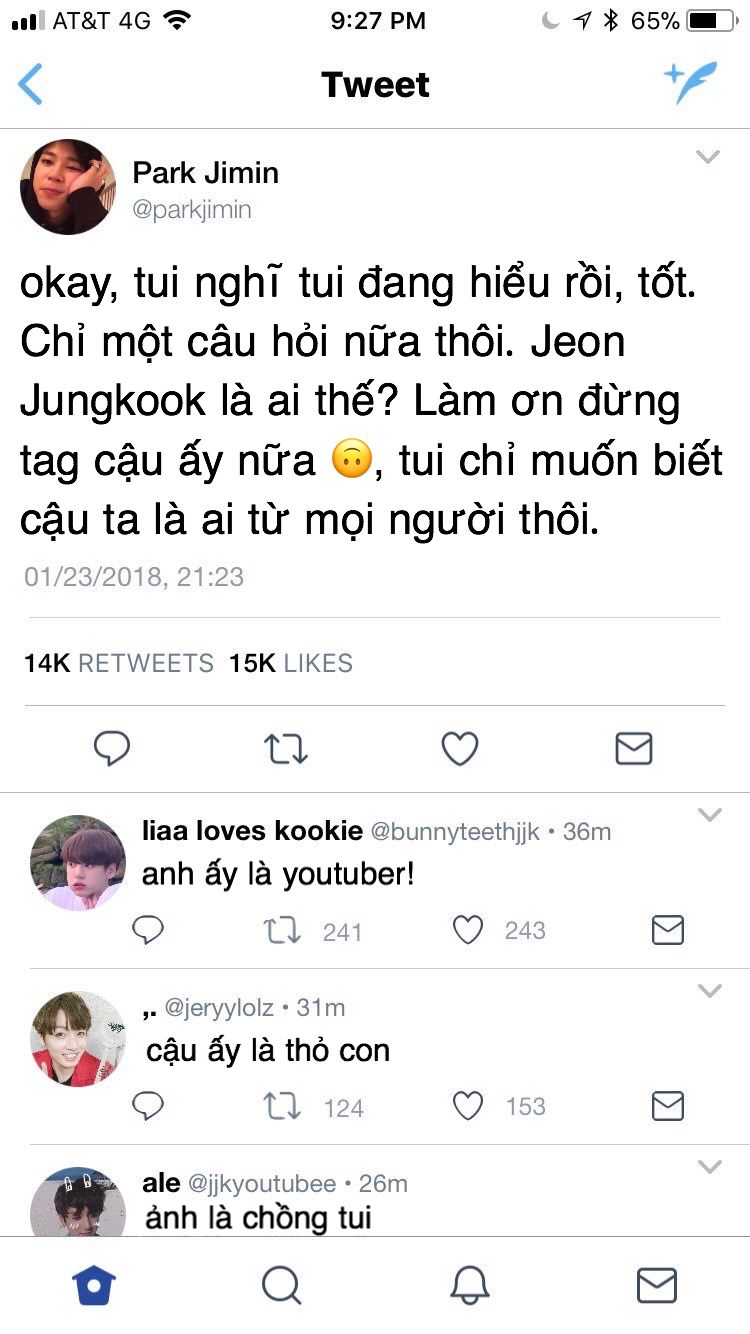Expand the options chevron on Park Jimin's tweet
This screenshot has width=750, height=1334.
click(x=708, y=157)
